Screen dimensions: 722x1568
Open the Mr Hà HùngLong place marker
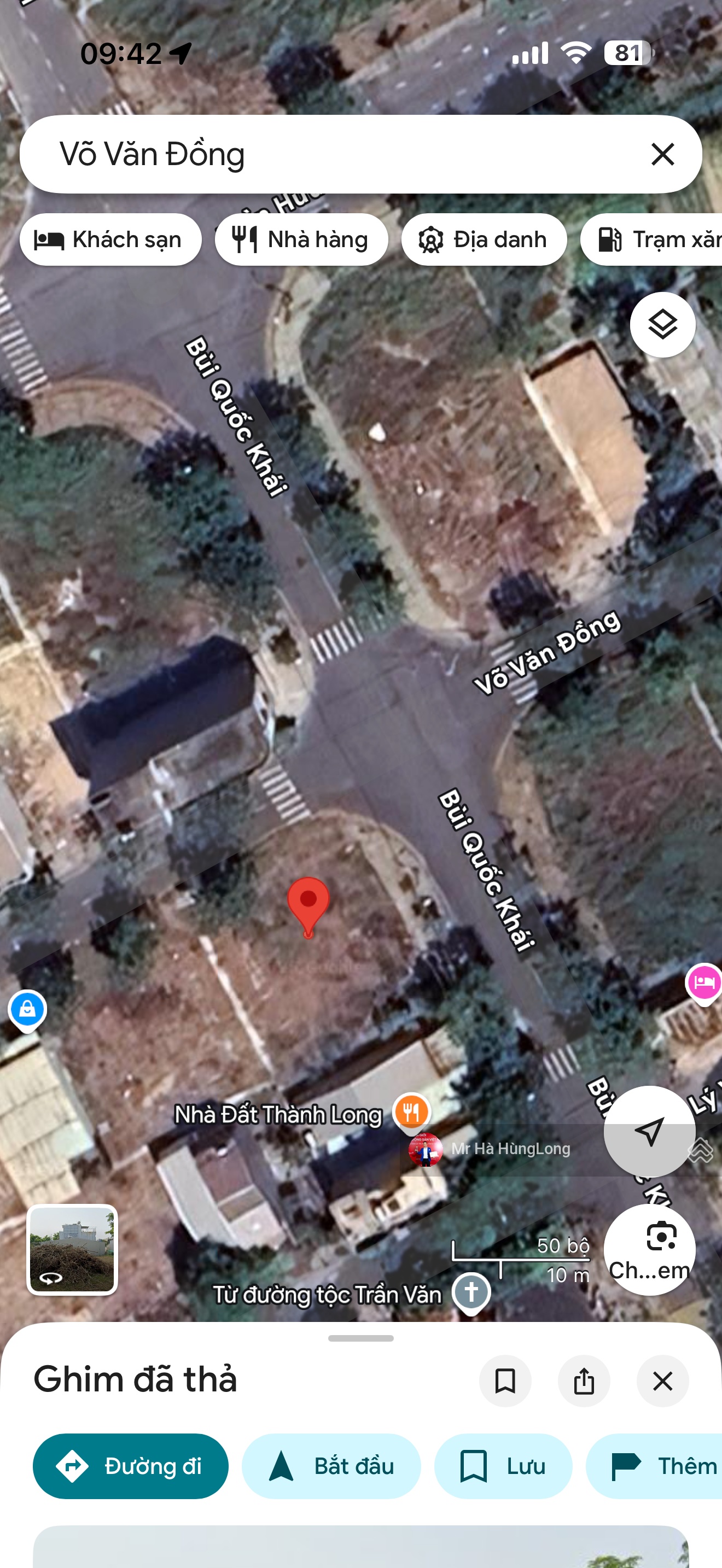point(426,1150)
